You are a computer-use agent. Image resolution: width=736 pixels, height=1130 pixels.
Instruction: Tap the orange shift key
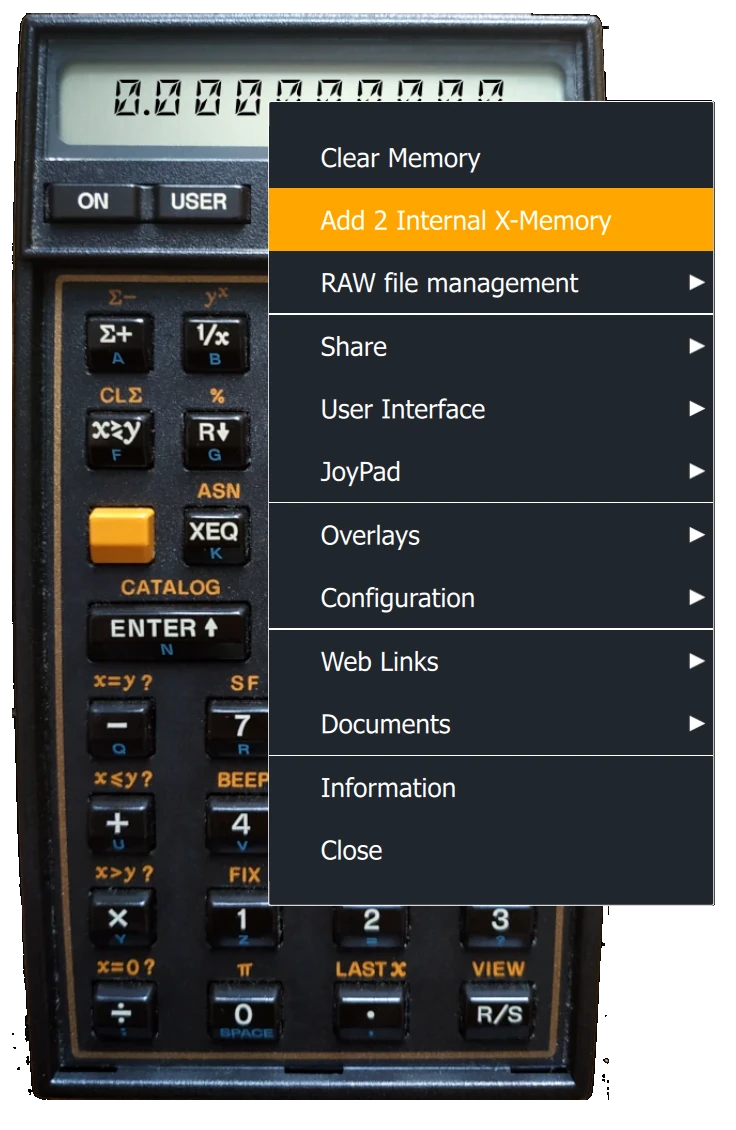pos(122,535)
